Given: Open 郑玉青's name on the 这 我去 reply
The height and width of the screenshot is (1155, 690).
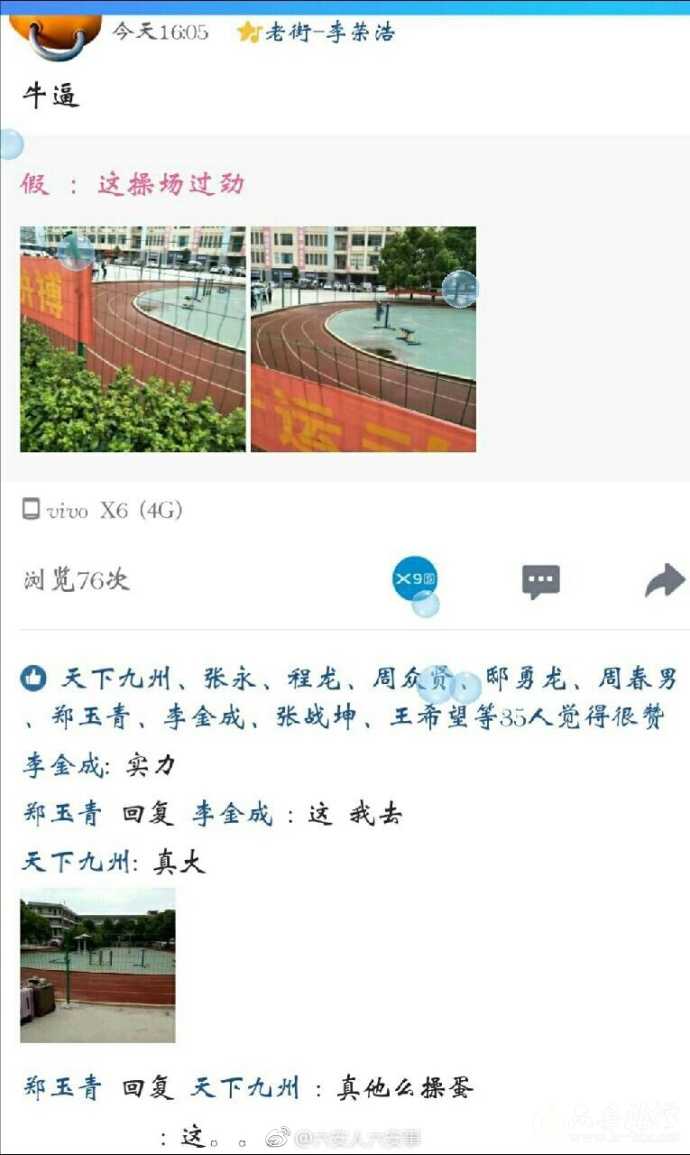Looking at the screenshot, I should 62,814.
